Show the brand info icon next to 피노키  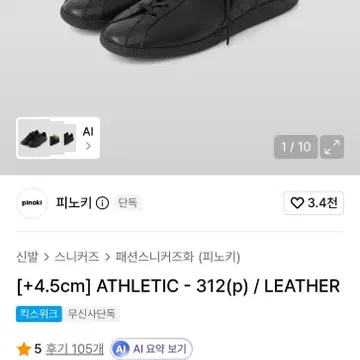102,203
